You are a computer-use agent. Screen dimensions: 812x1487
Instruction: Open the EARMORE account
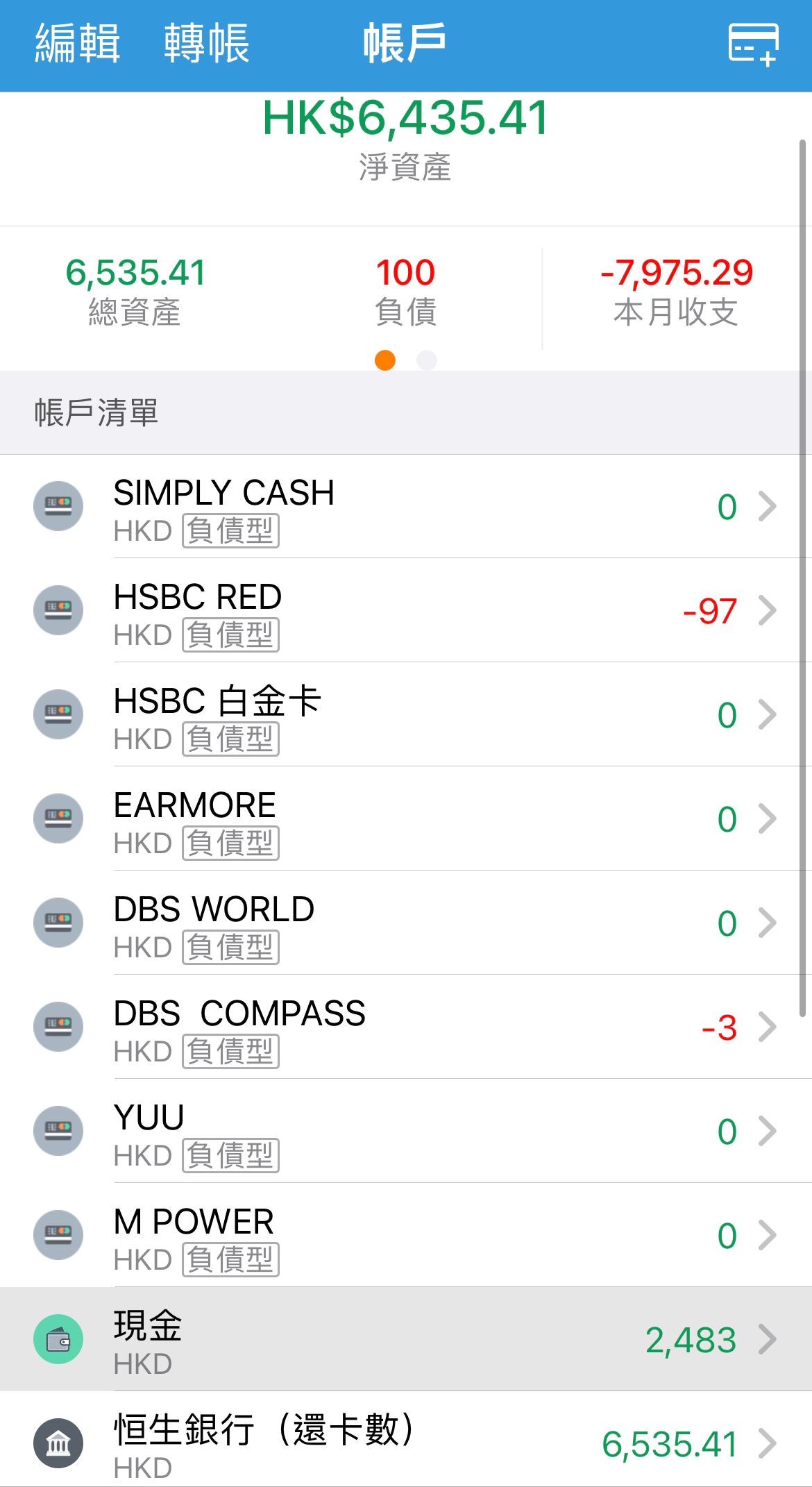406,818
